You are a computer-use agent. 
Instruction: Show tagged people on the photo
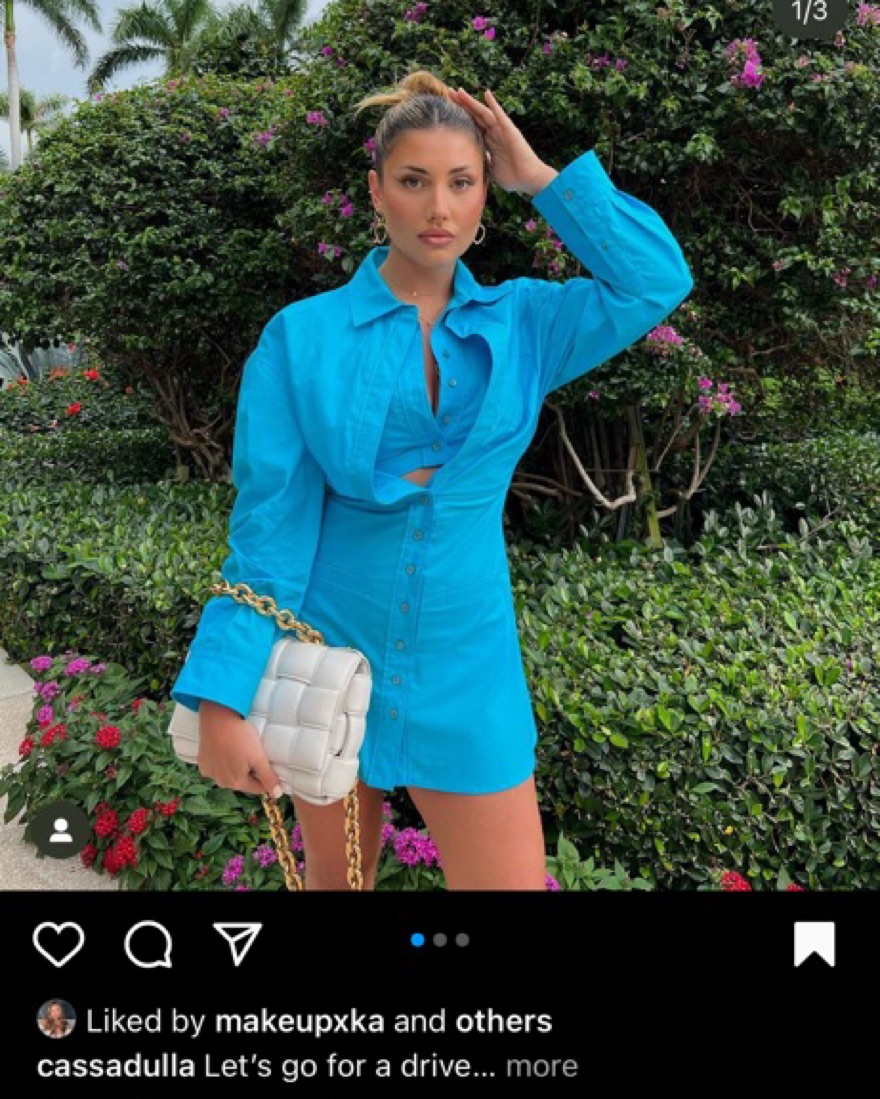click(x=60, y=830)
